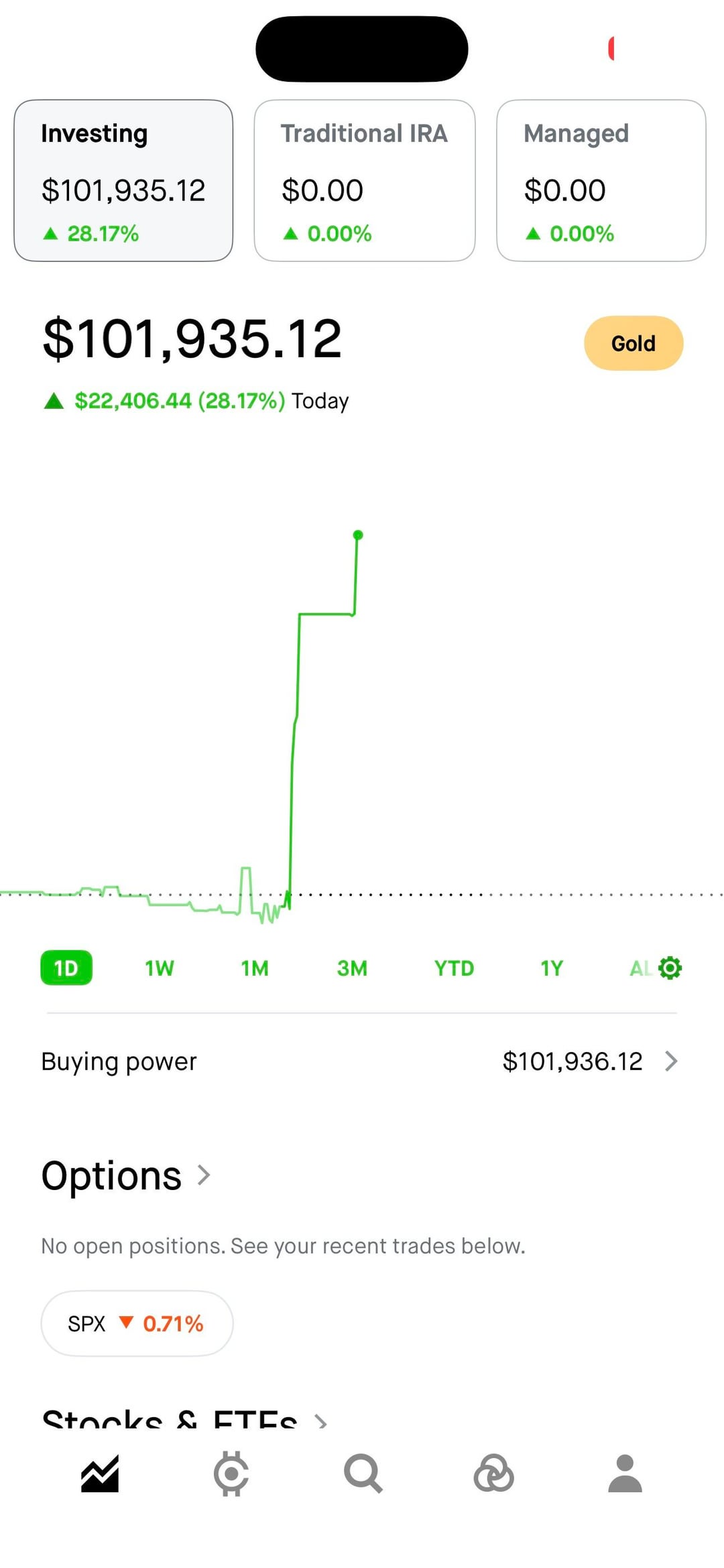Open the crypto tab in bottom bar
Screen dimensions: 724x1568
(231, 1474)
